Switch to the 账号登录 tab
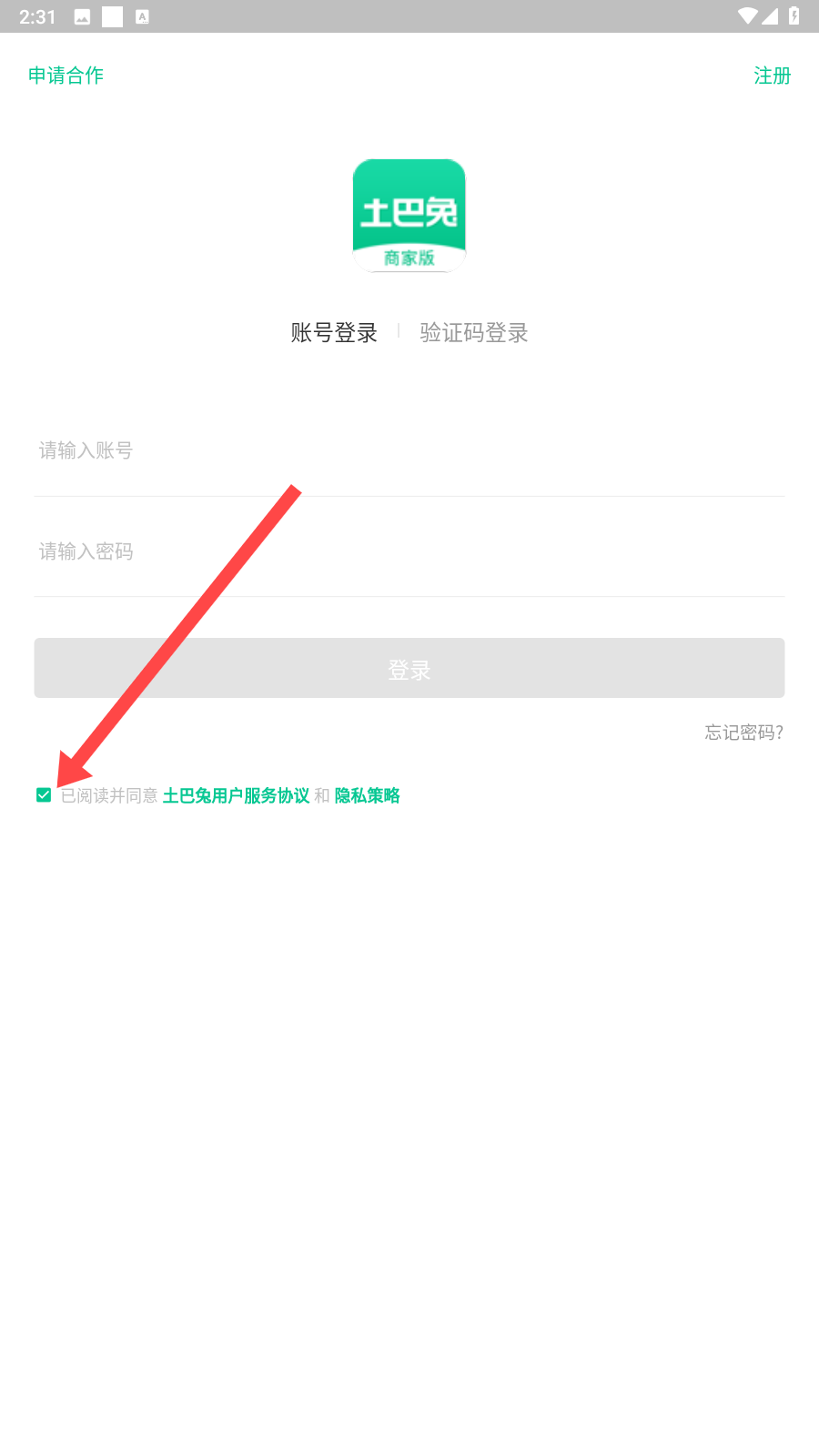The image size is (819, 1456). (334, 333)
